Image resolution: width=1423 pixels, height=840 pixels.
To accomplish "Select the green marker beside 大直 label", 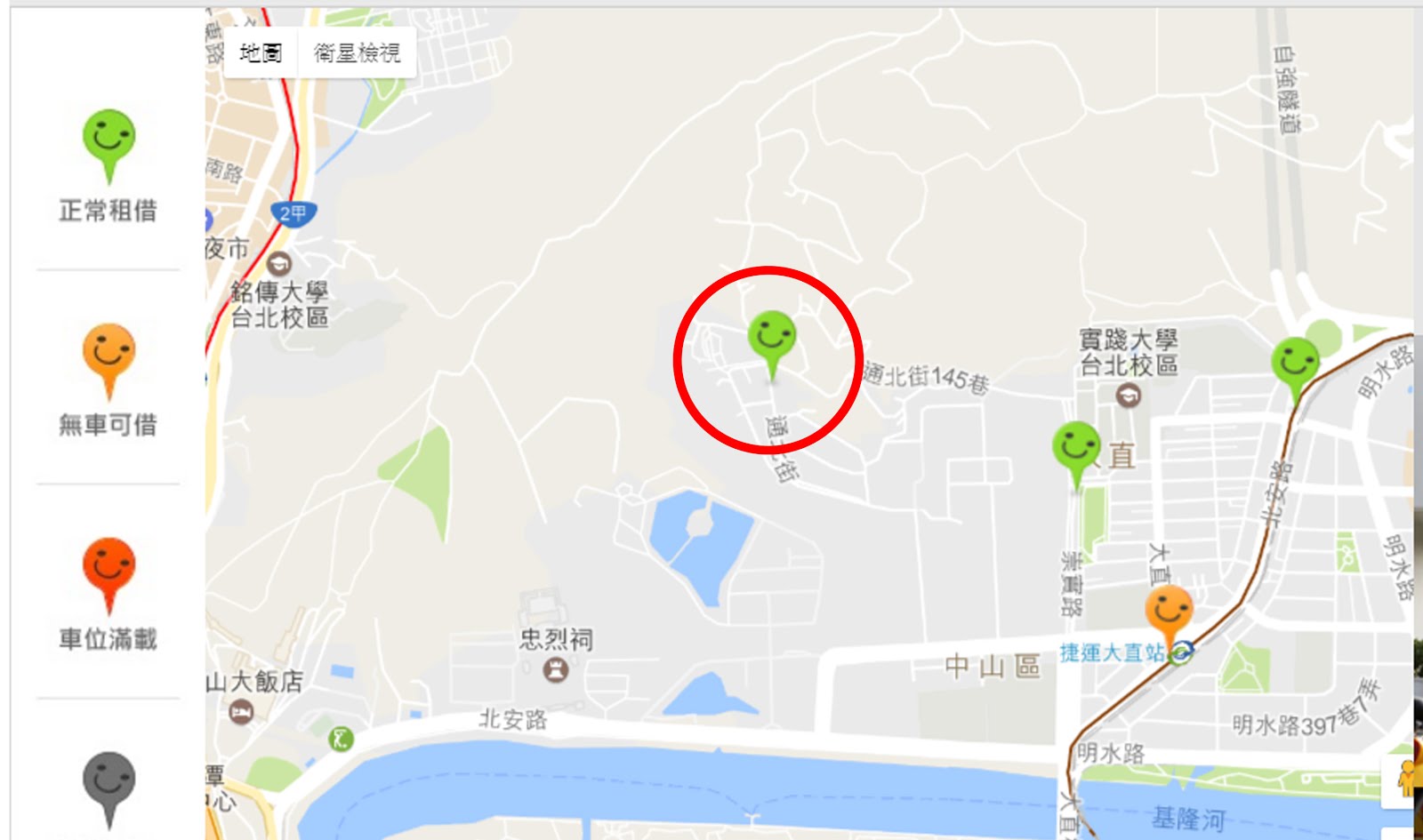I will [1076, 447].
